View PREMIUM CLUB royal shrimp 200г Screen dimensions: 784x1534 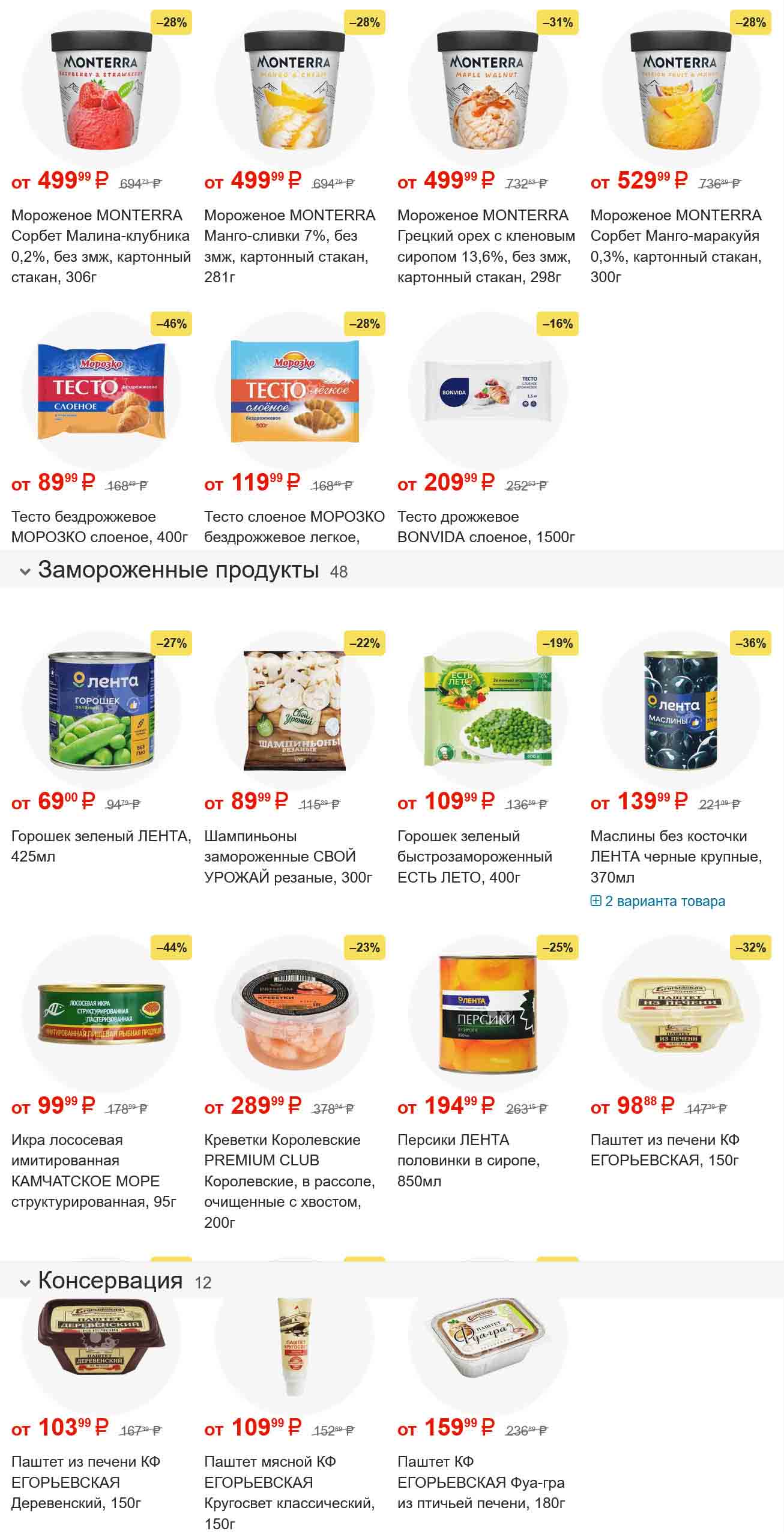click(294, 1015)
